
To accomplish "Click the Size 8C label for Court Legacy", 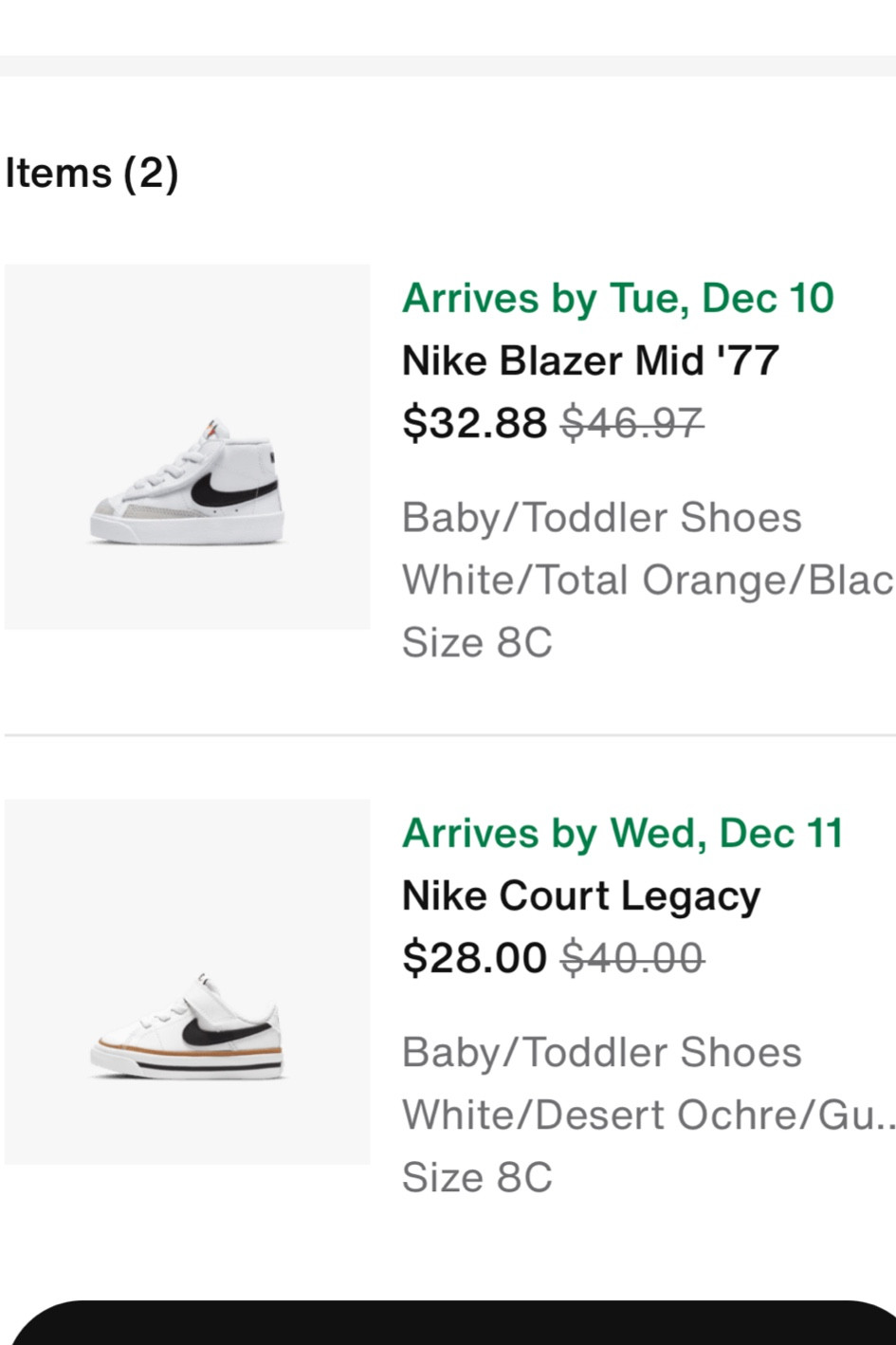I will (x=477, y=1176).
